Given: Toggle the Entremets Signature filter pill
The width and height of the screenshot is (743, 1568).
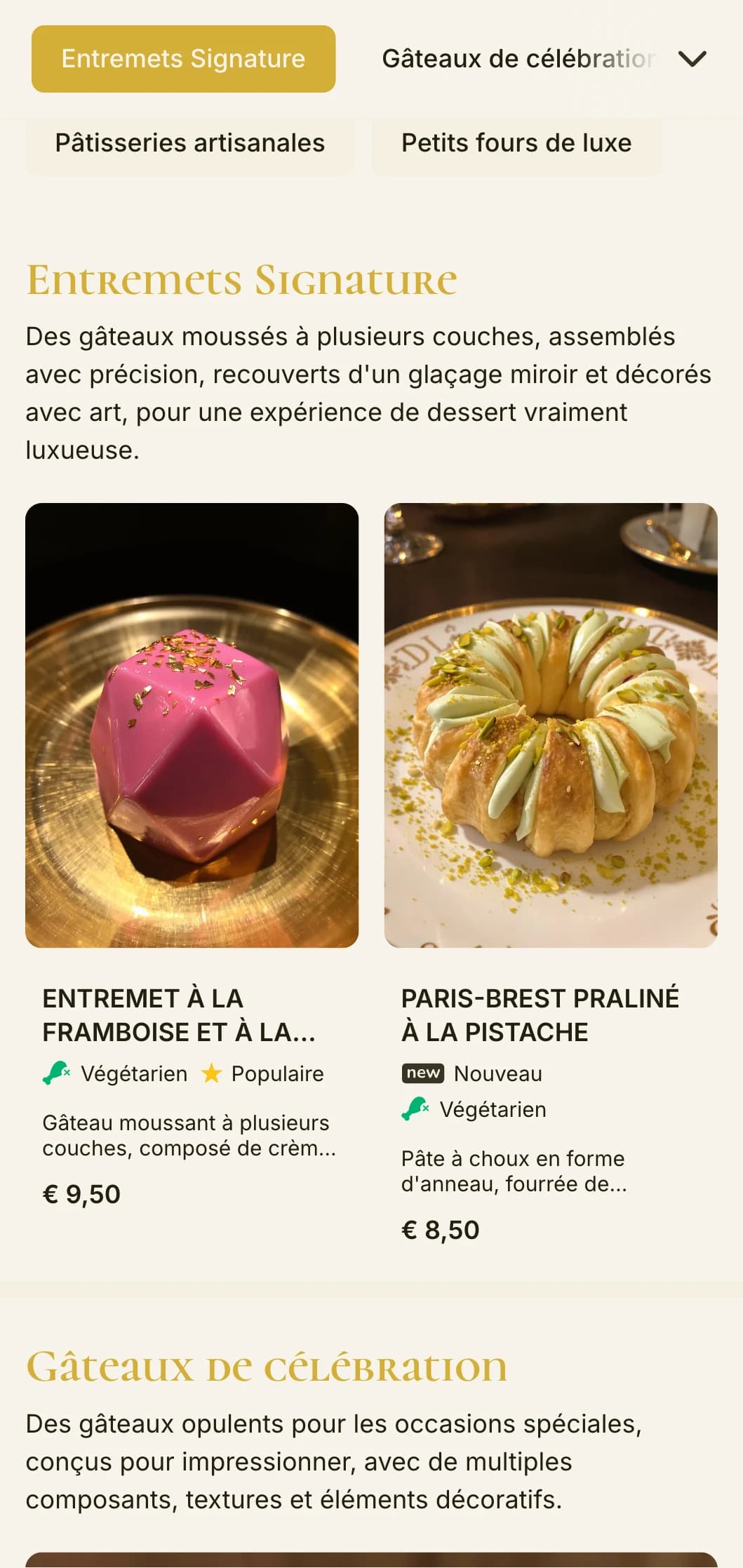Looking at the screenshot, I should click(183, 59).
